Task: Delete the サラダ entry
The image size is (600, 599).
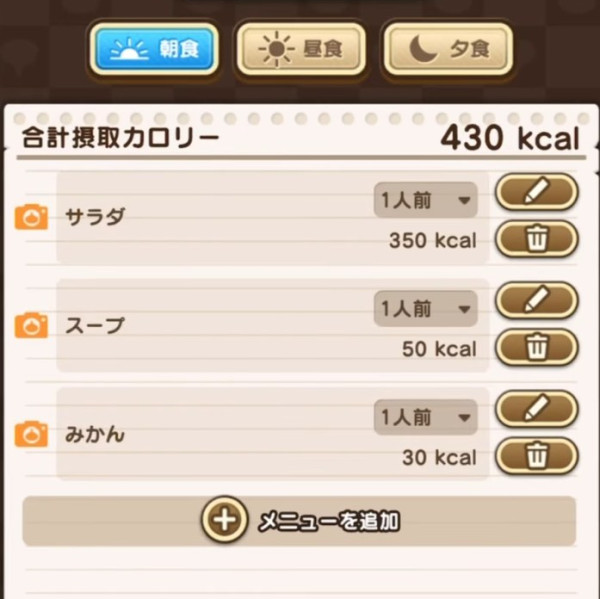Action: click(x=537, y=239)
